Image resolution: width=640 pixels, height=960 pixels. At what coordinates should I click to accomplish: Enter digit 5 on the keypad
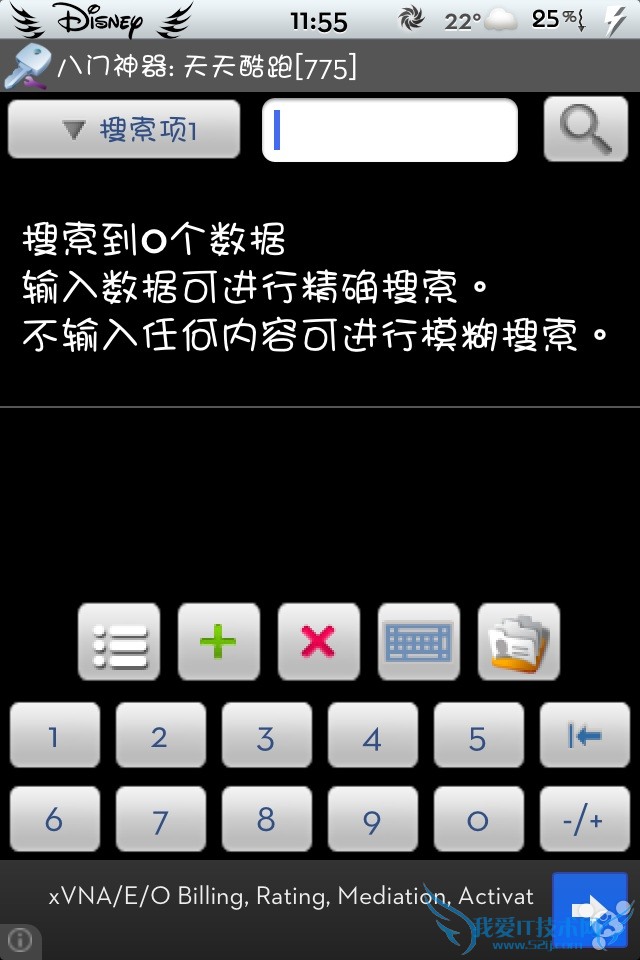click(478, 738)
